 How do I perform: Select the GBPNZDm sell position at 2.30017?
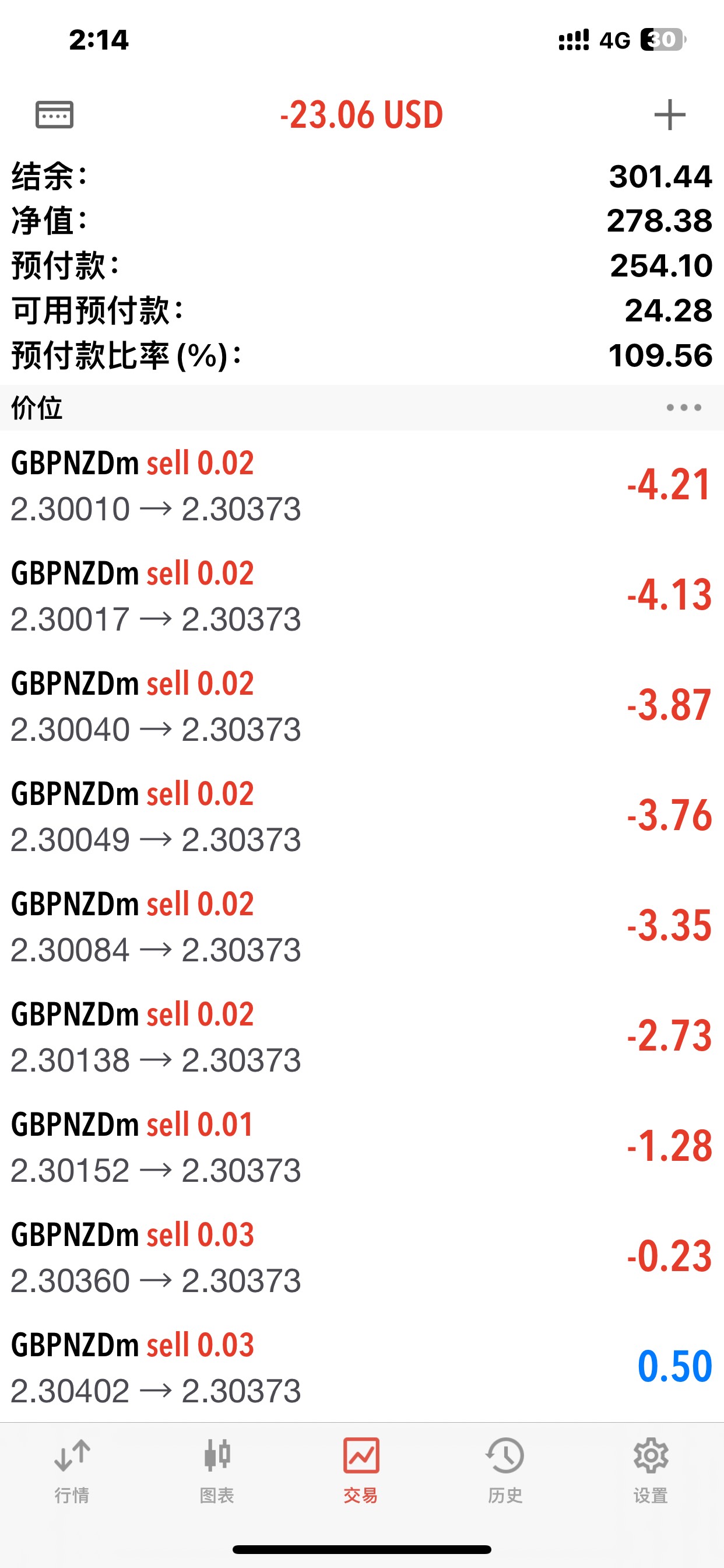click(x=361, y=596)
